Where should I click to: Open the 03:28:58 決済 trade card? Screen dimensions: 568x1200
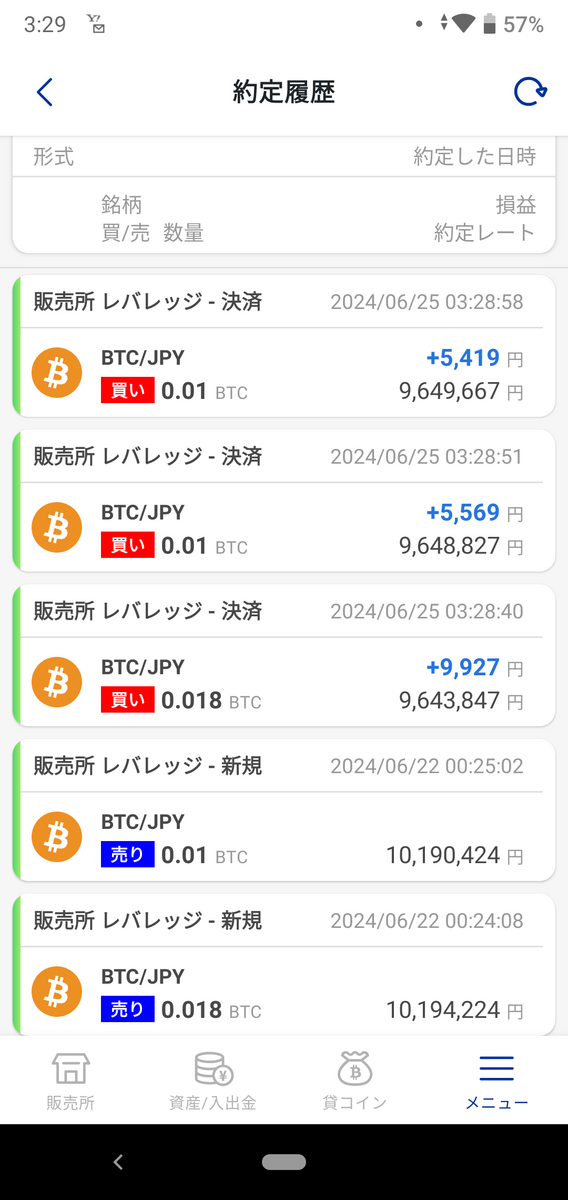point(283,346)
